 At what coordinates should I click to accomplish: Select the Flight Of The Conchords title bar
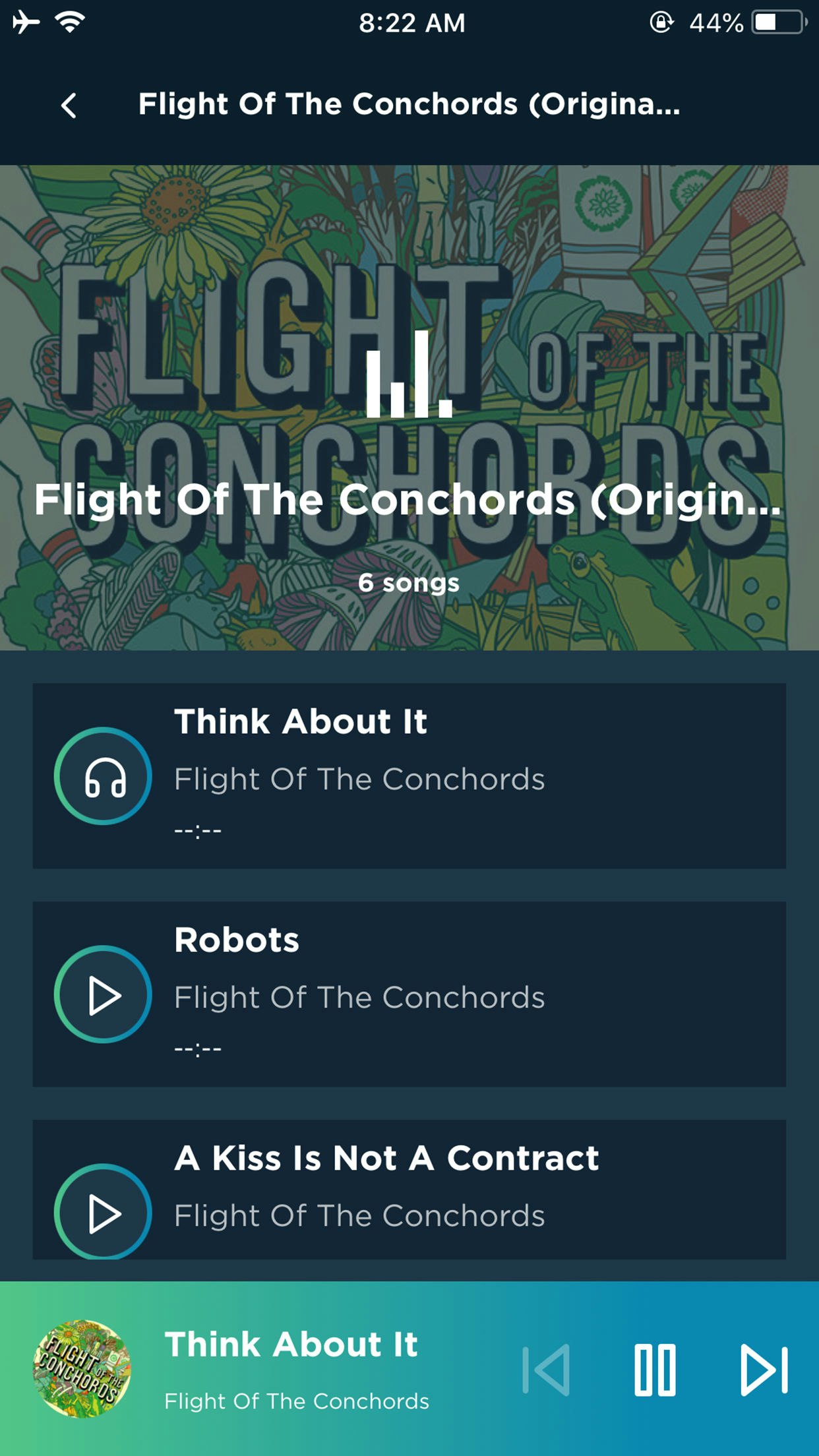409,104
